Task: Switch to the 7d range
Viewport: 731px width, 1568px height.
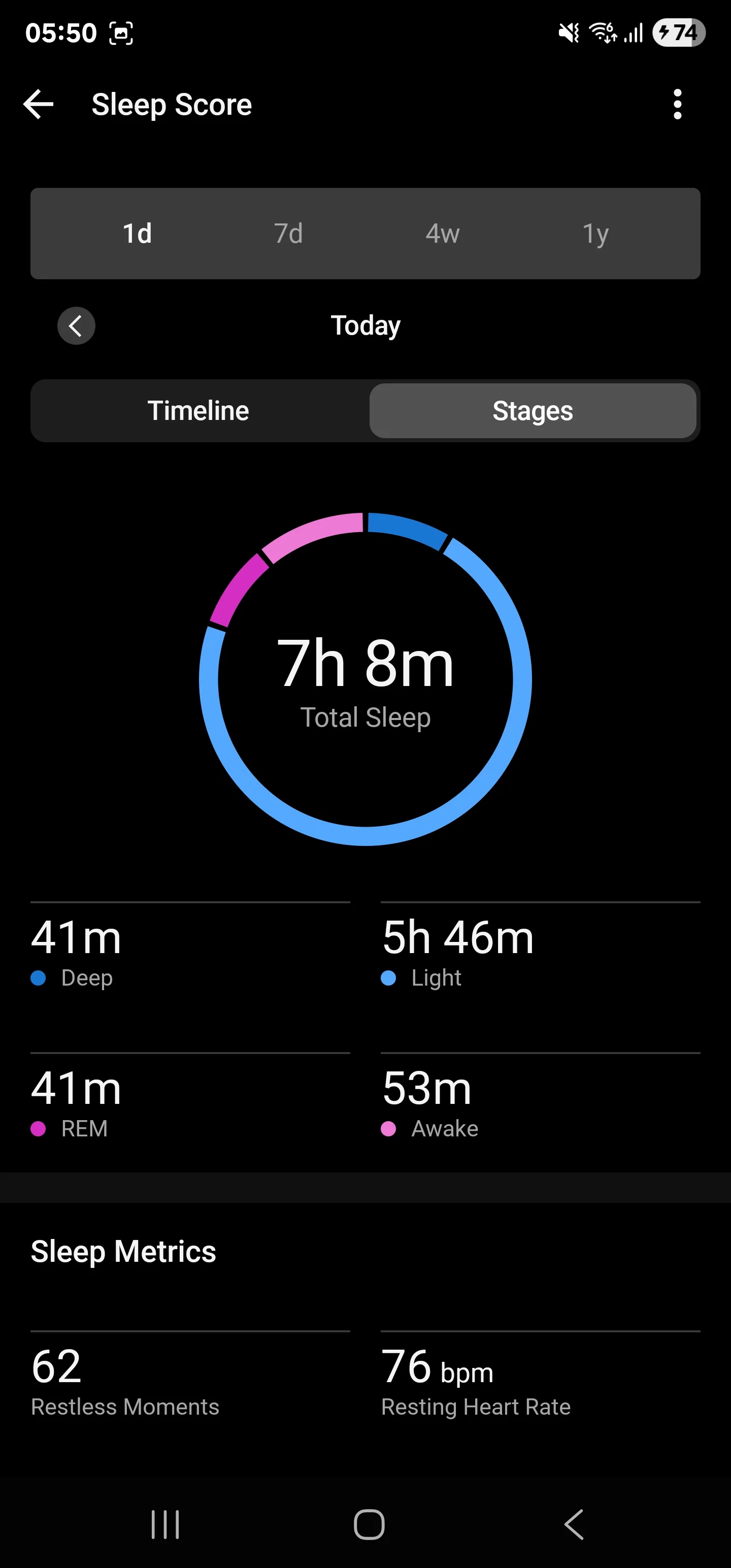Action: pos(288,234)
